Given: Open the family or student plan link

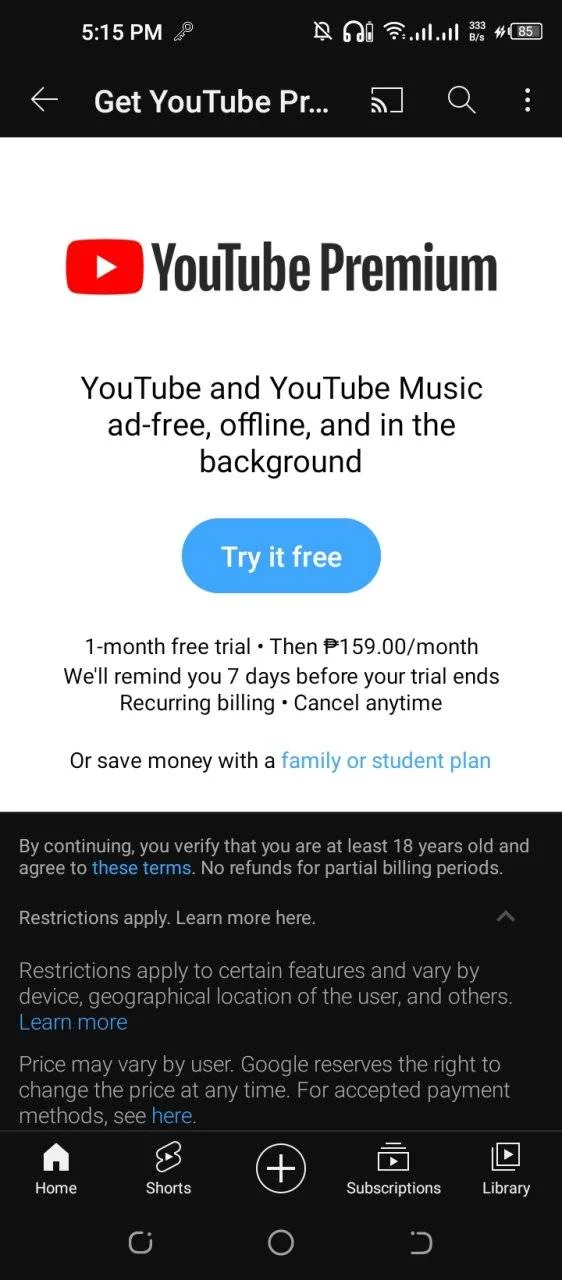Looking at the screenshot, I should click(386, 761).
